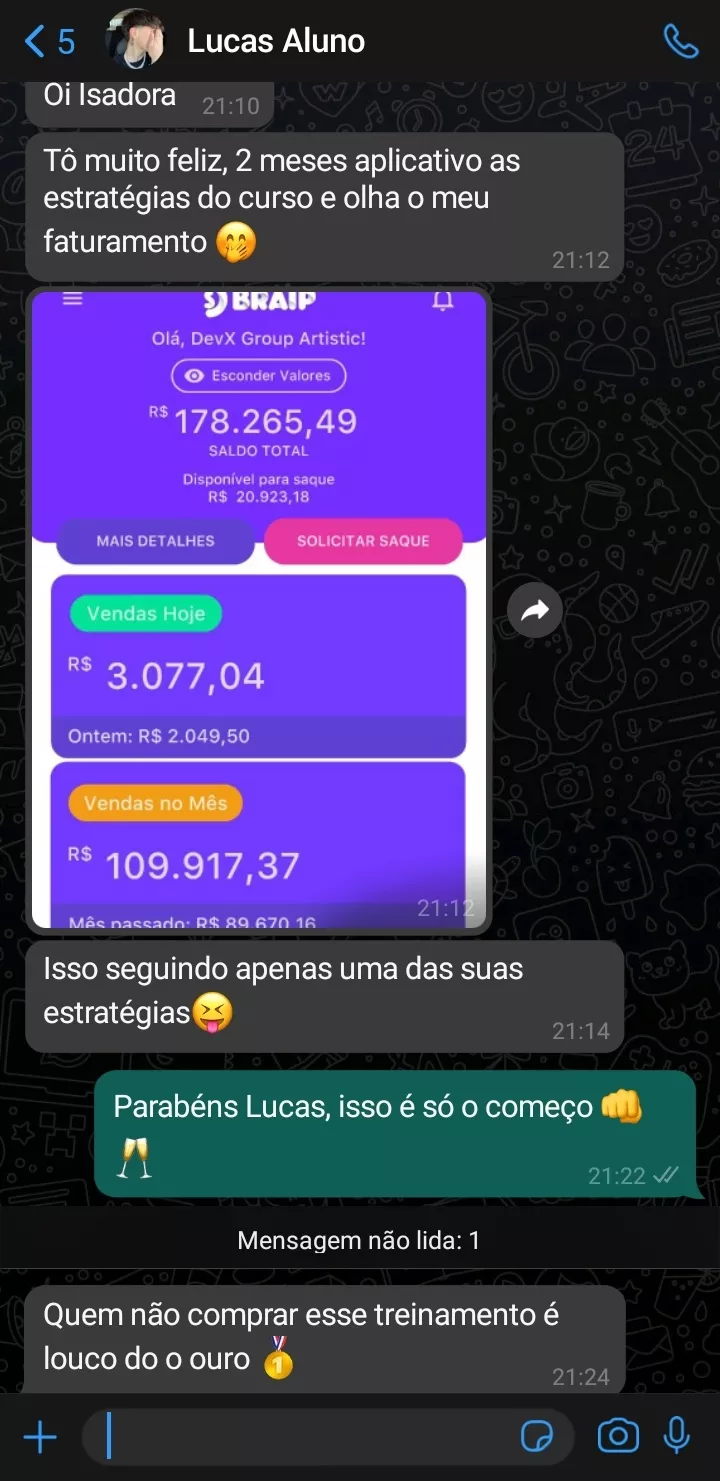Start a voice call with Lucas Aluno
The width and height of the screenshot is (720, 1481).
680,41
